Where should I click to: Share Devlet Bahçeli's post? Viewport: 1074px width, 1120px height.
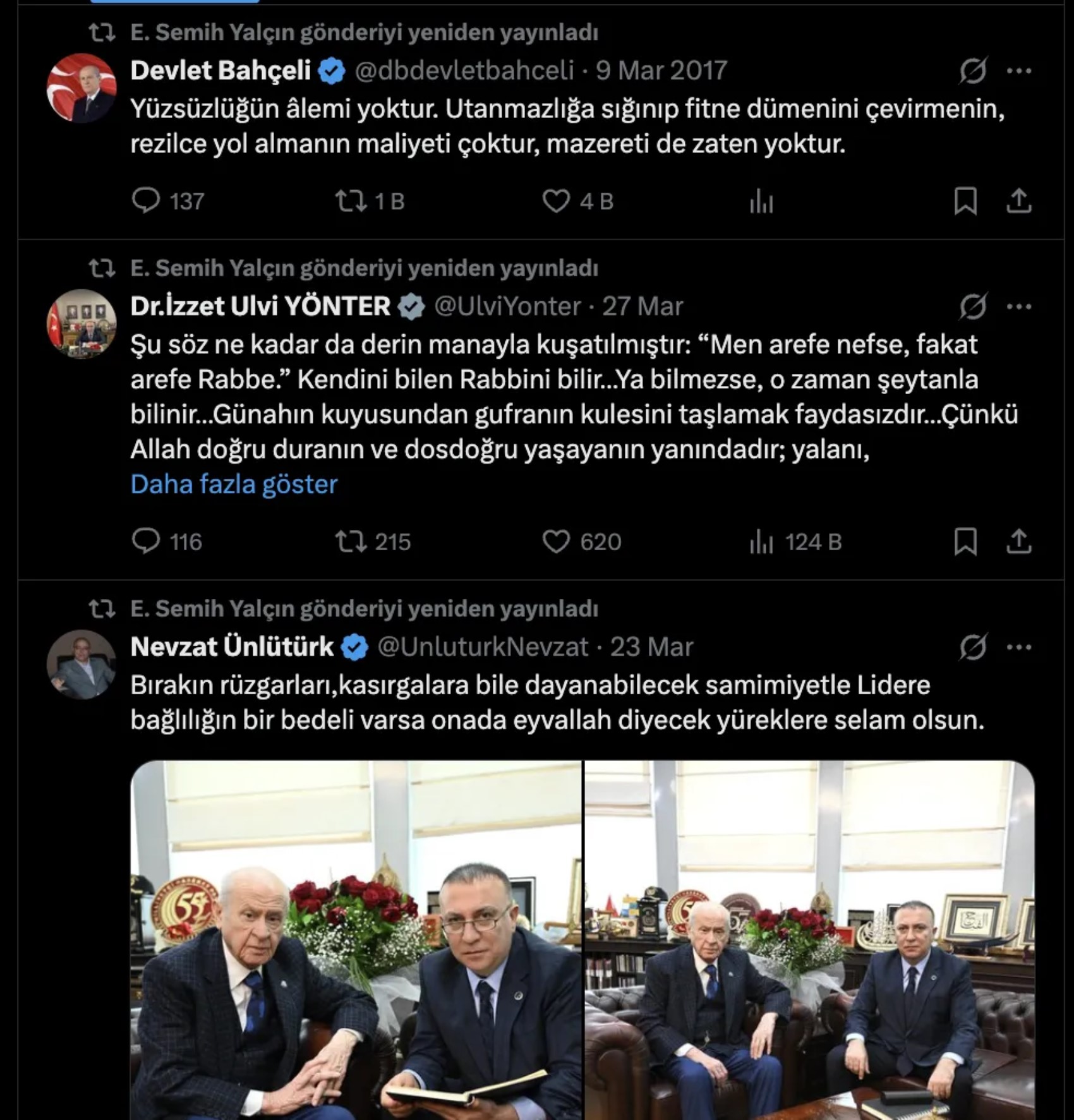[1018, 202]
